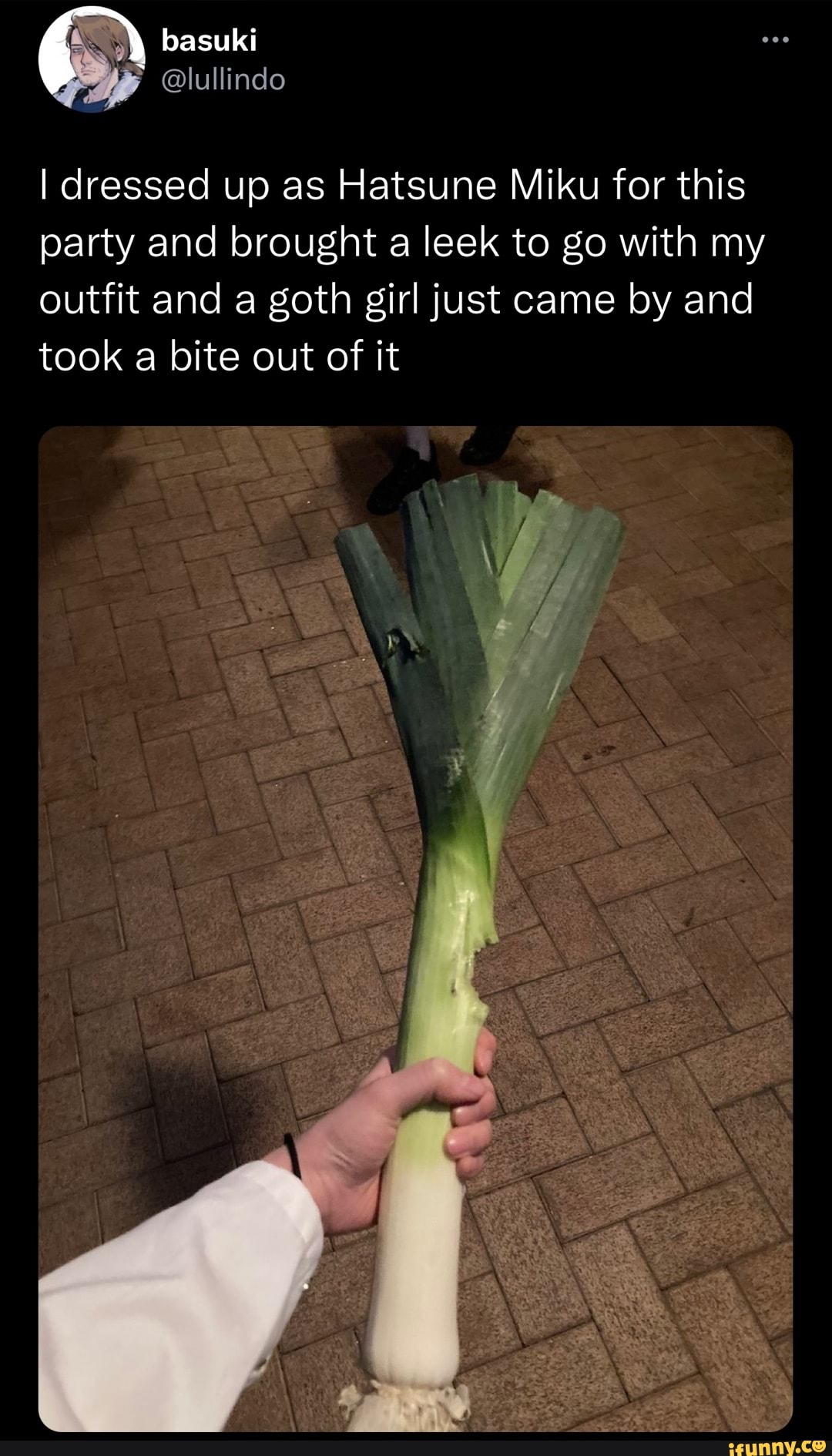The height and width of the screenshot is (1456, 832).
Task: Open the tweet's three-dot overflow menu
Action: 775,40
